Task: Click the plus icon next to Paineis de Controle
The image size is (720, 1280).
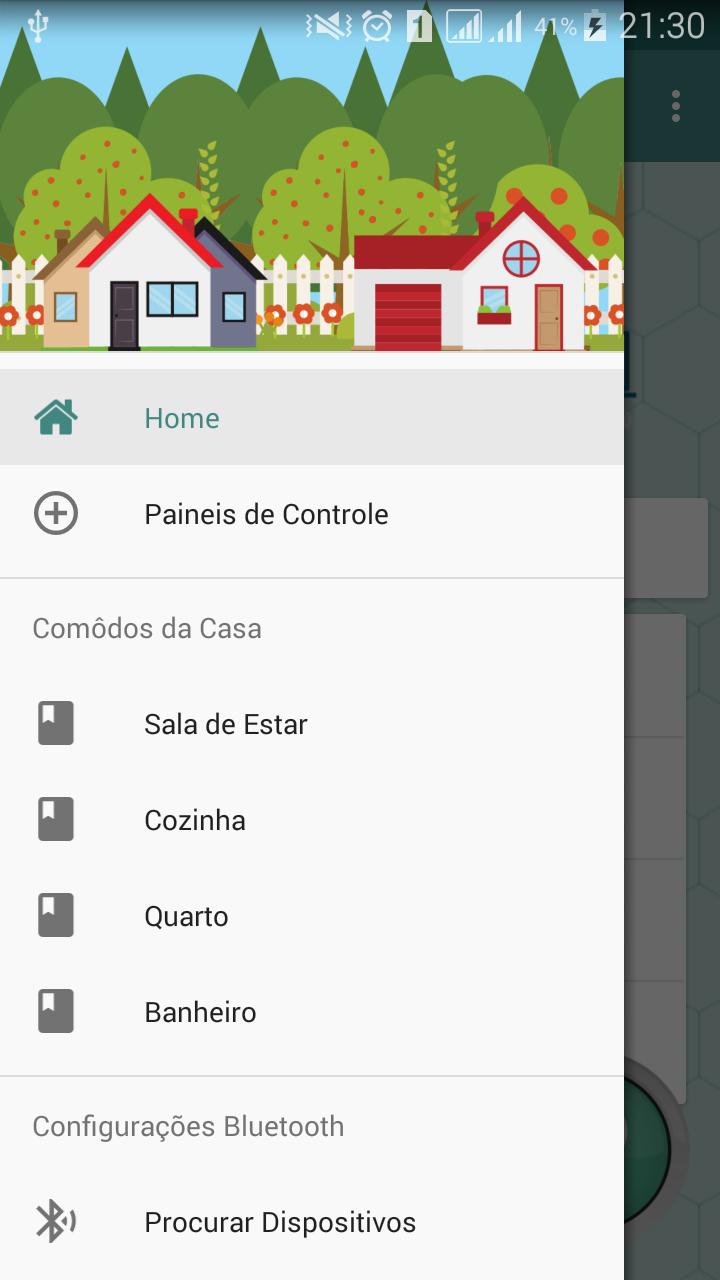Action: click(x=57, y=513)
